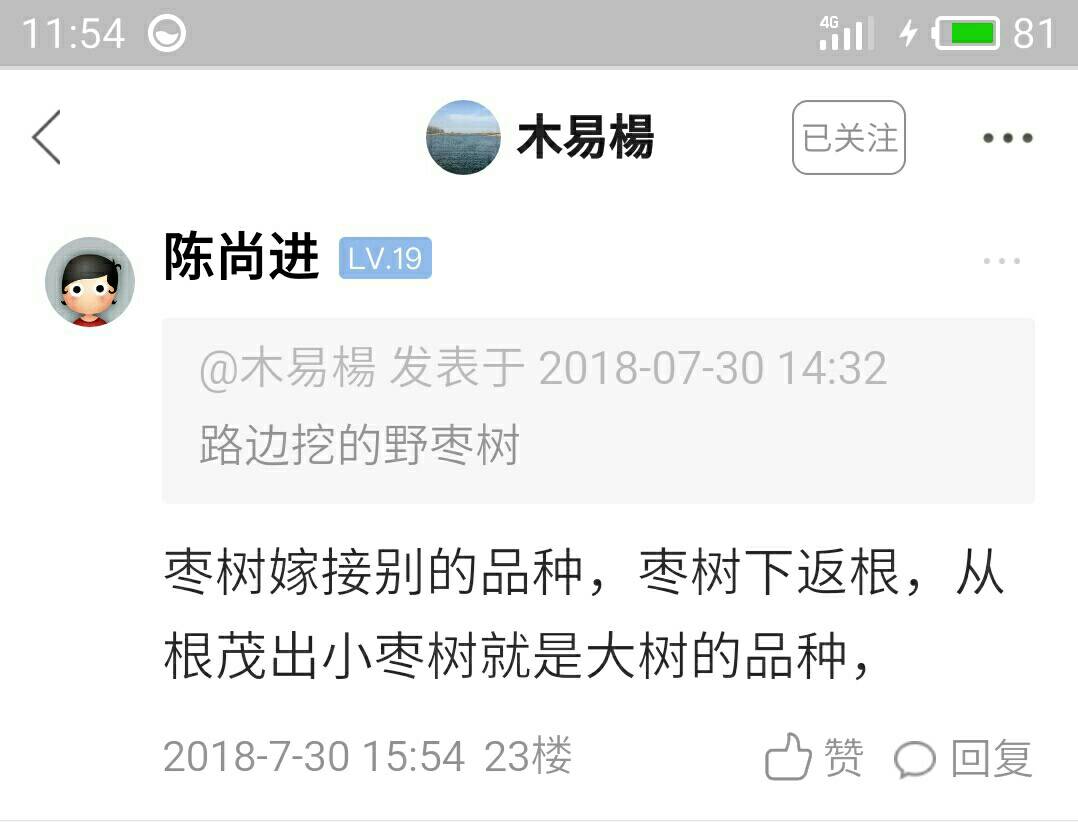The height and width of the screenshot is (822, 1078).
Task: Like 陈尚进's comment with 赞
Action: coord(813,757)
